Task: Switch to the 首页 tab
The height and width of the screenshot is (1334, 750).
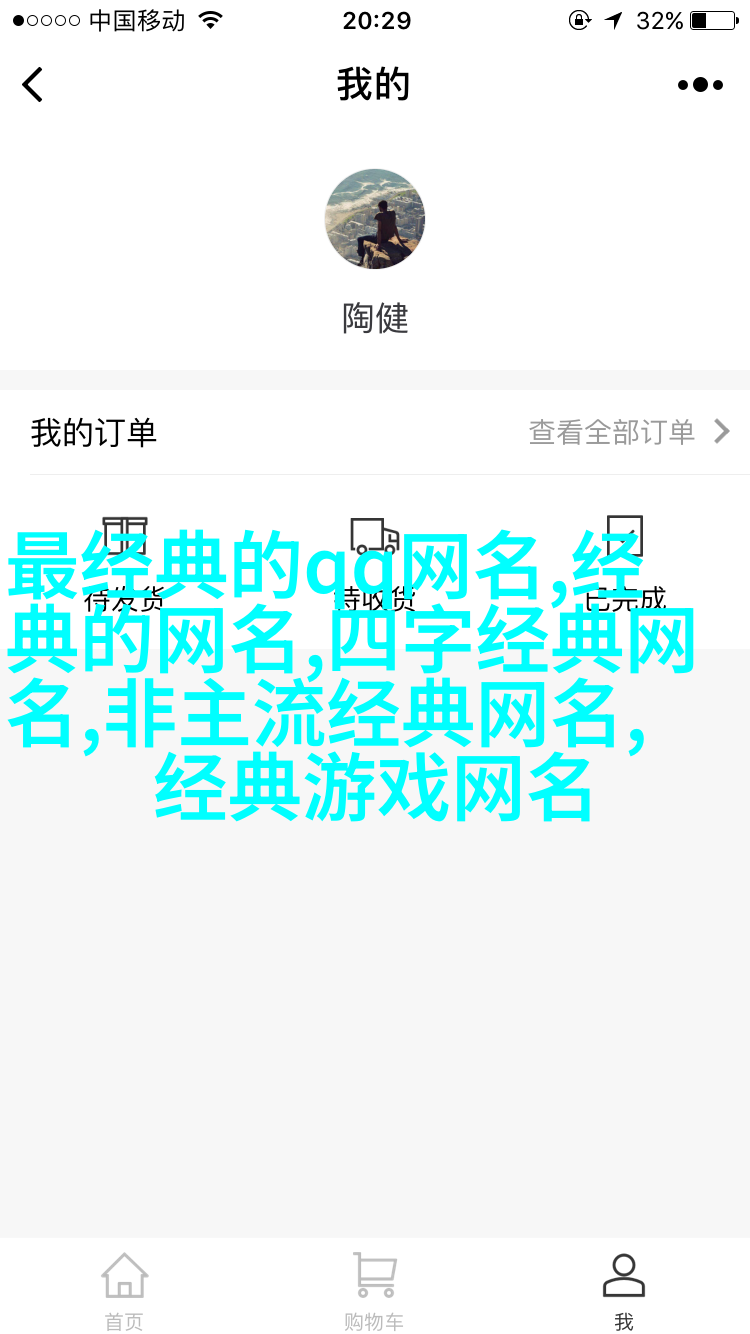Action: [x=125, y=1290]
